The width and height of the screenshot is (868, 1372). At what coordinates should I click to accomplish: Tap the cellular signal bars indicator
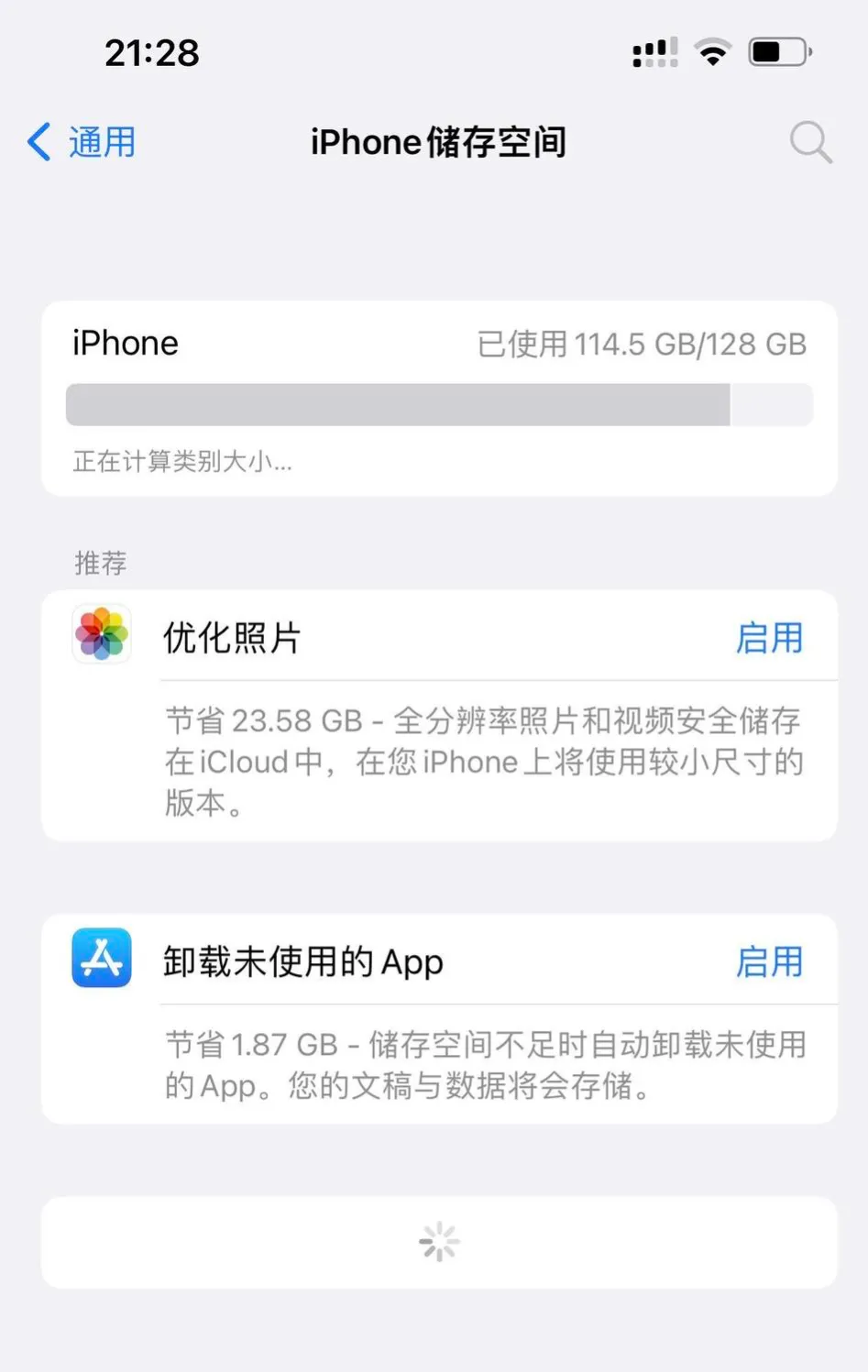[654, 51]
